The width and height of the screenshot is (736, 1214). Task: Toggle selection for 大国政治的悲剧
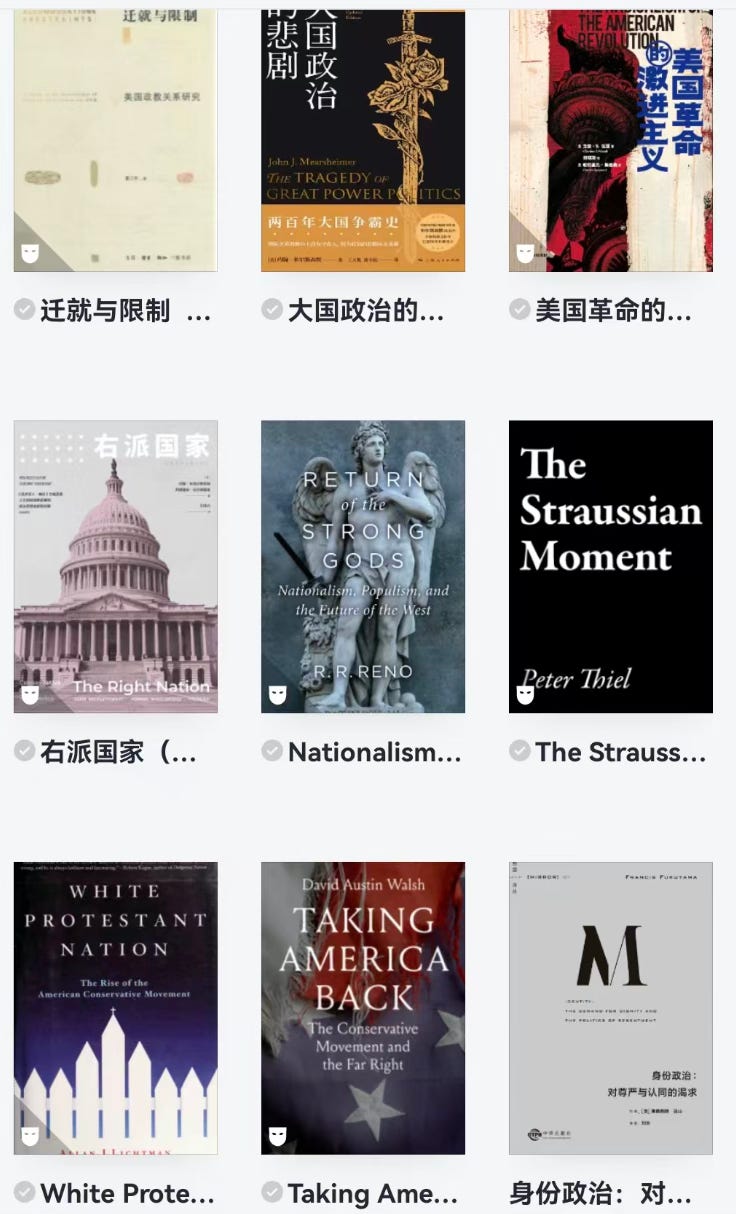[x=271, y=310]
